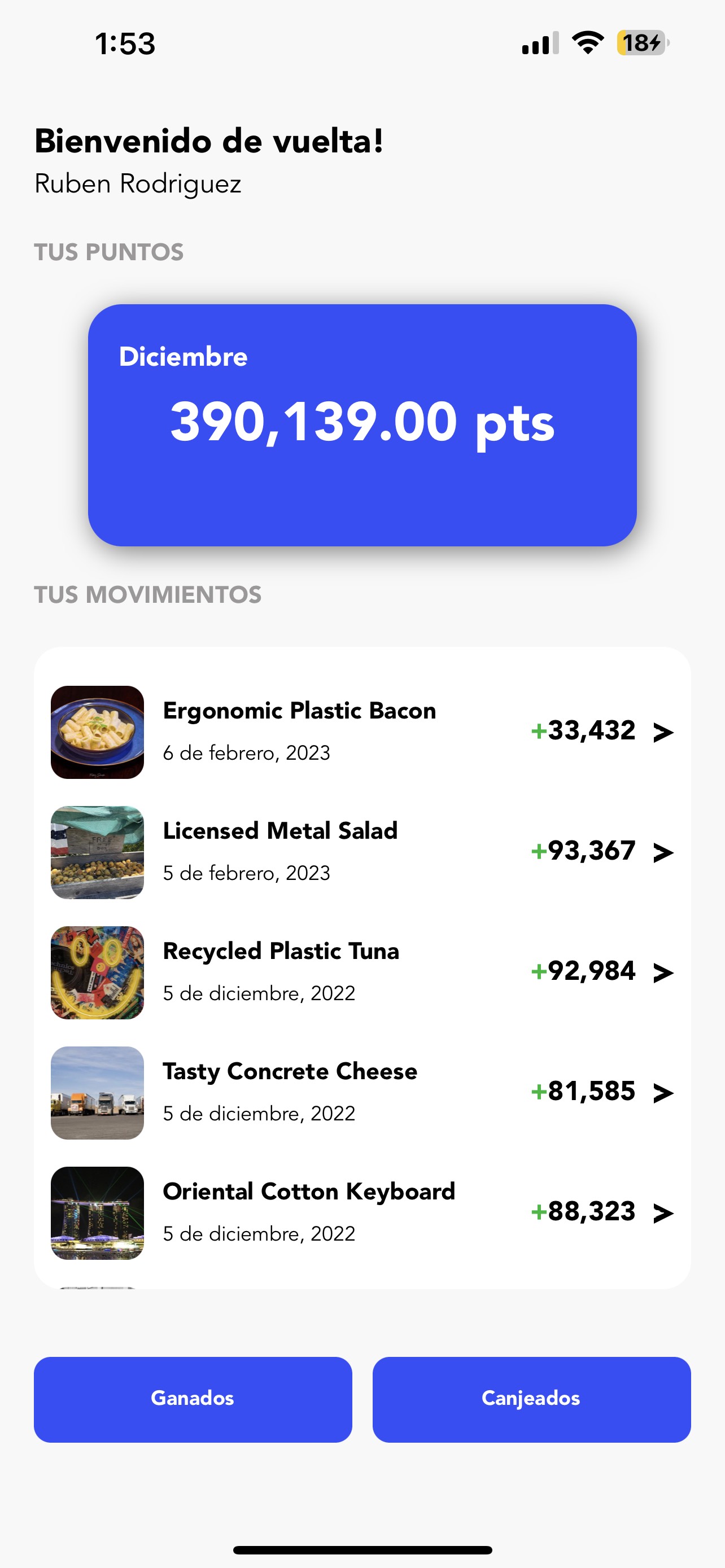Tap the Oriental Cotton Keyboard row

pos(361,1212)
